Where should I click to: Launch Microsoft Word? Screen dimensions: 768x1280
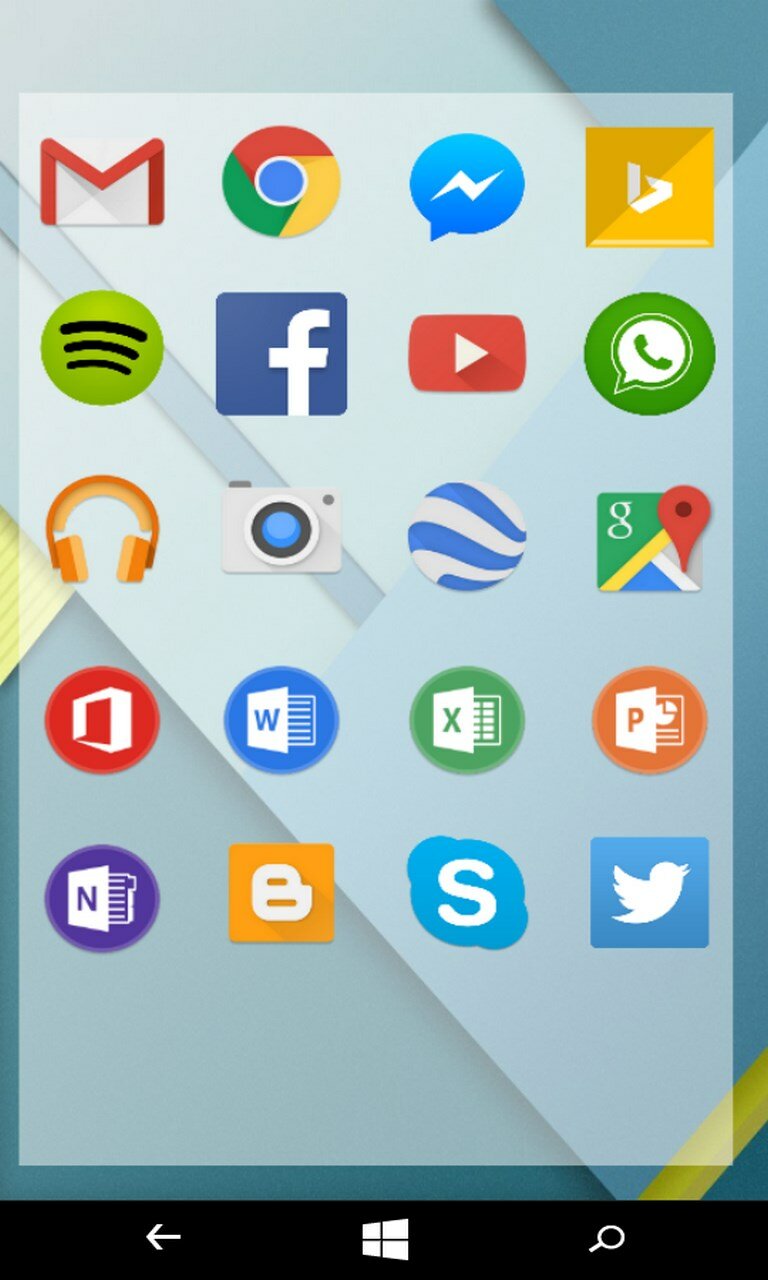point(281,719)
